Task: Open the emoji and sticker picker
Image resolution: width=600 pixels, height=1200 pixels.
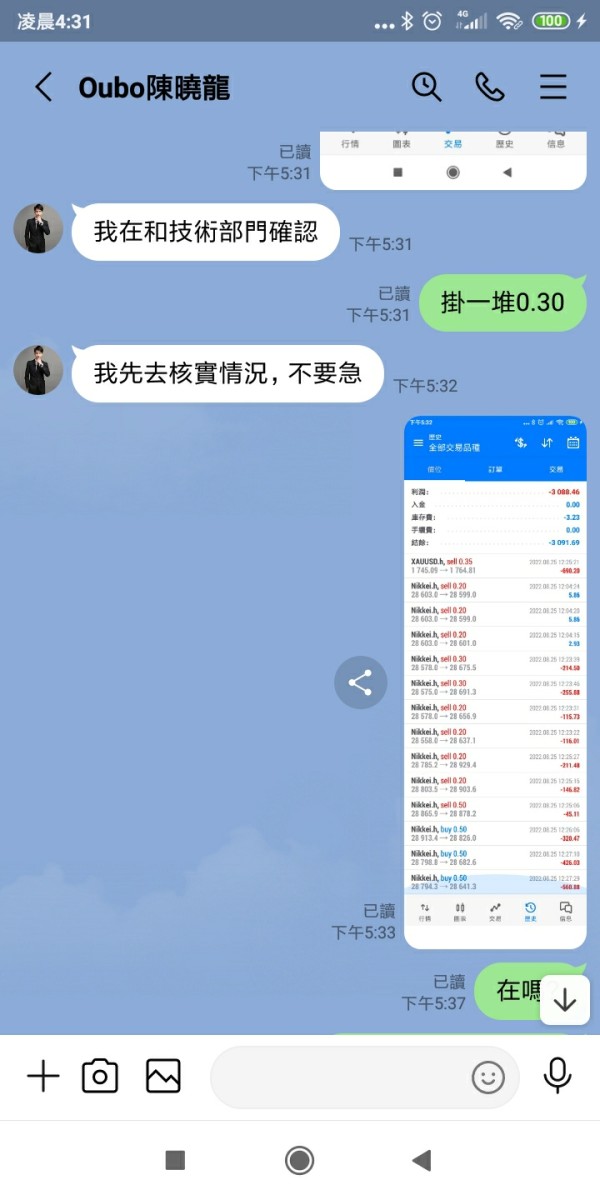Action: coord(488,1077)
